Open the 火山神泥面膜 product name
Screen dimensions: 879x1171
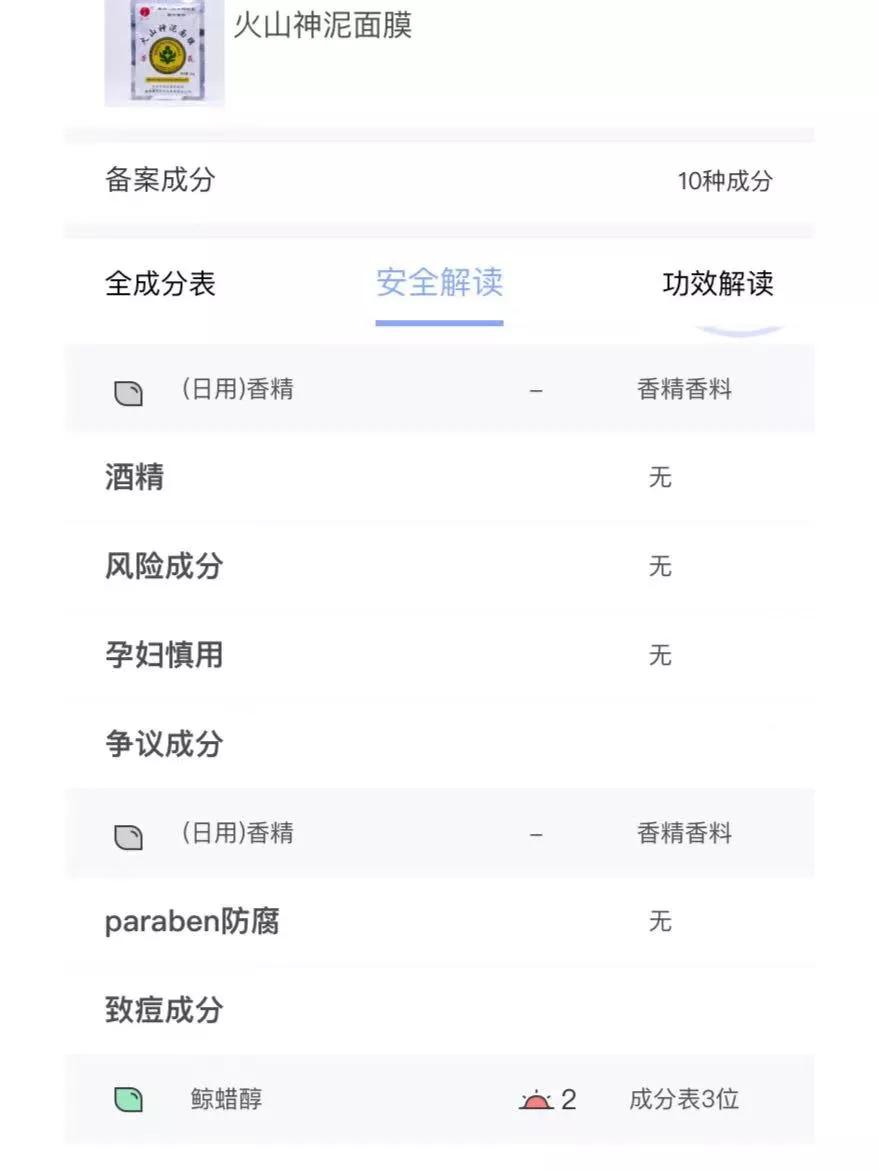(326, 27)
